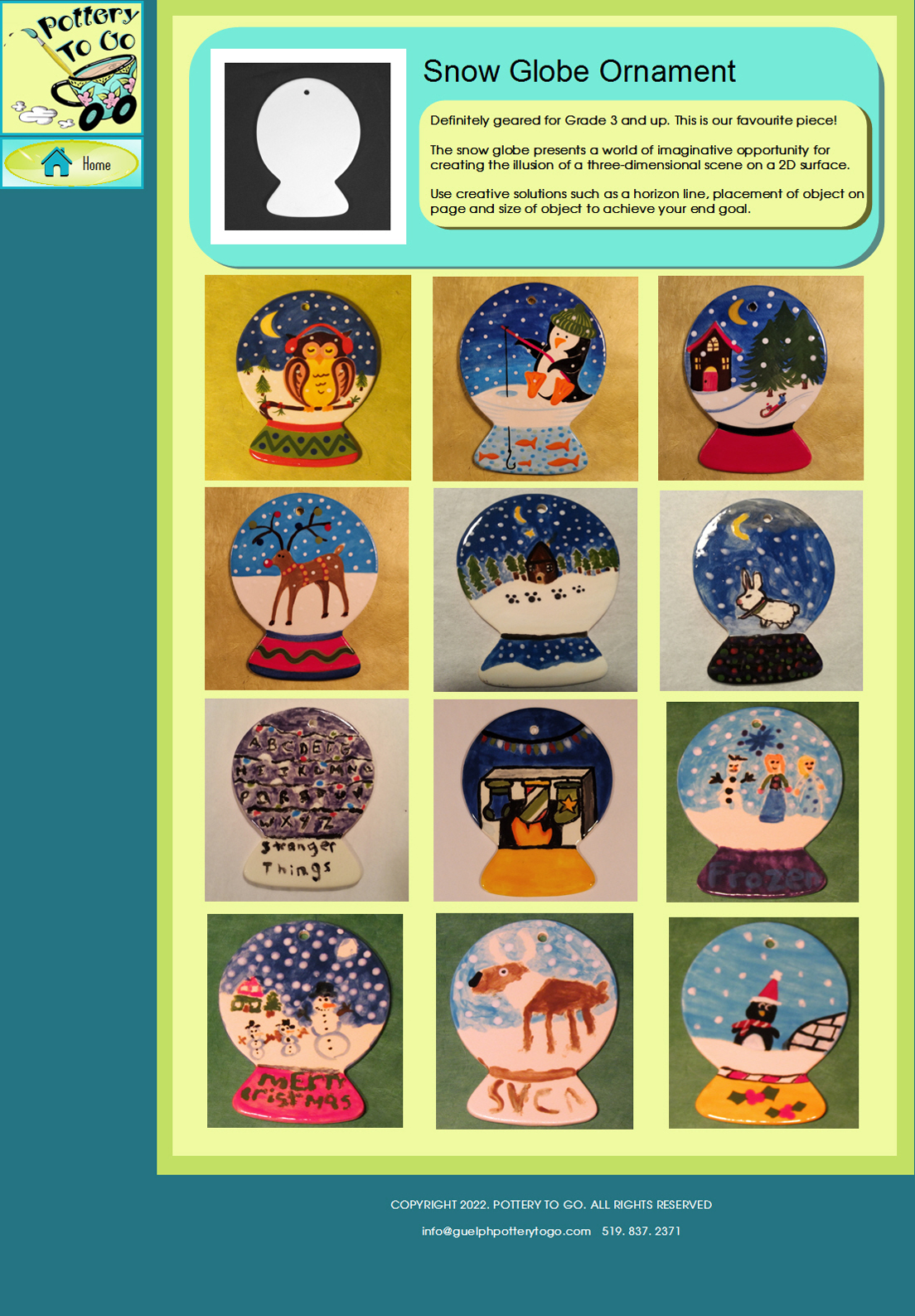View the Frozen snow globe photo

coord(762,801)
